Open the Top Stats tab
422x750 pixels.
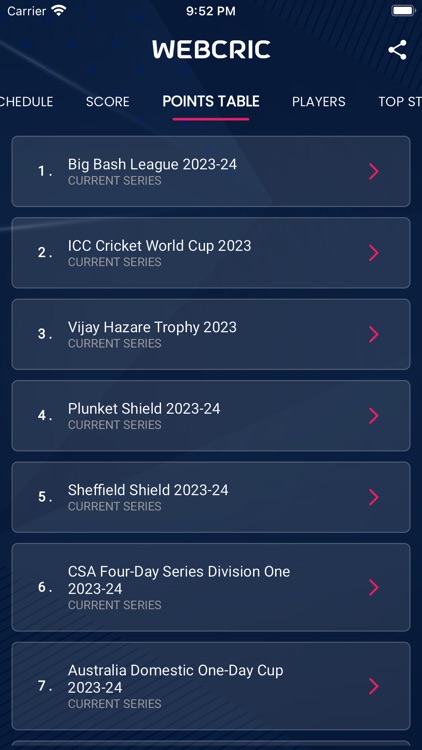(400, 101)
